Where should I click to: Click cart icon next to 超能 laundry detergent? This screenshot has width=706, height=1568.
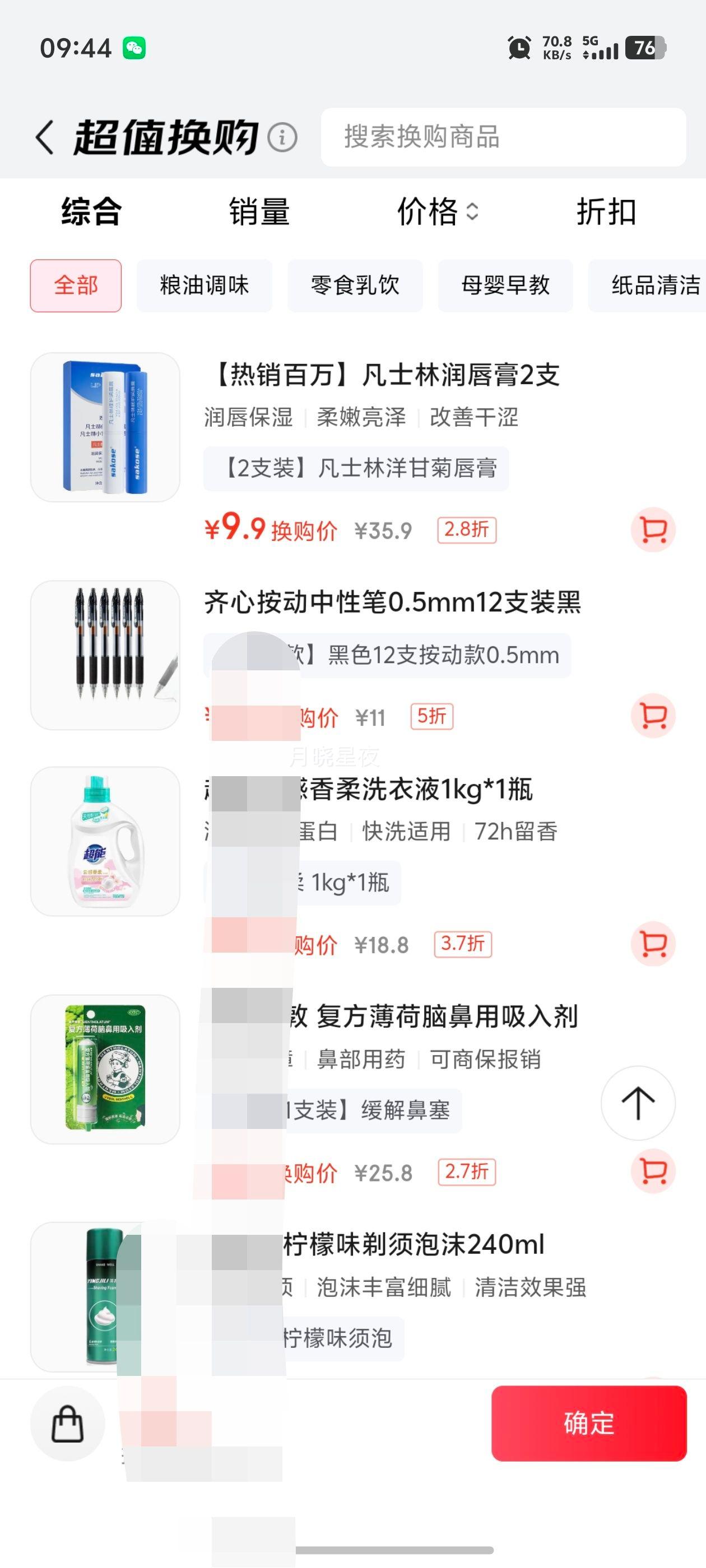[x=654, y=945]
